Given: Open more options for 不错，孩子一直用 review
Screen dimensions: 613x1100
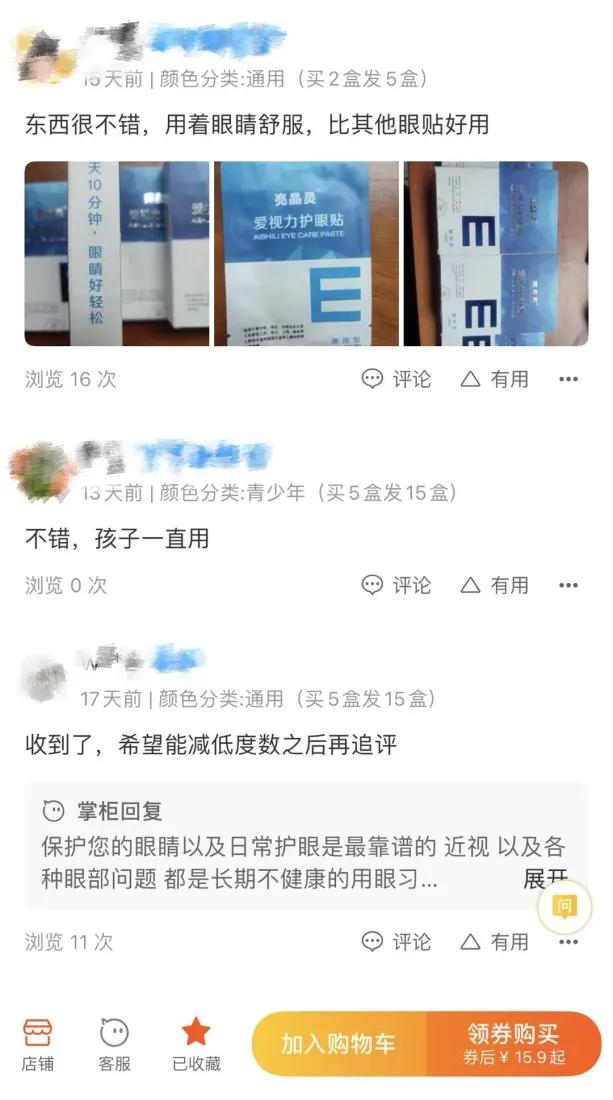Looking at the screenshot, I should pyautogui.click(x=568, y=585).
